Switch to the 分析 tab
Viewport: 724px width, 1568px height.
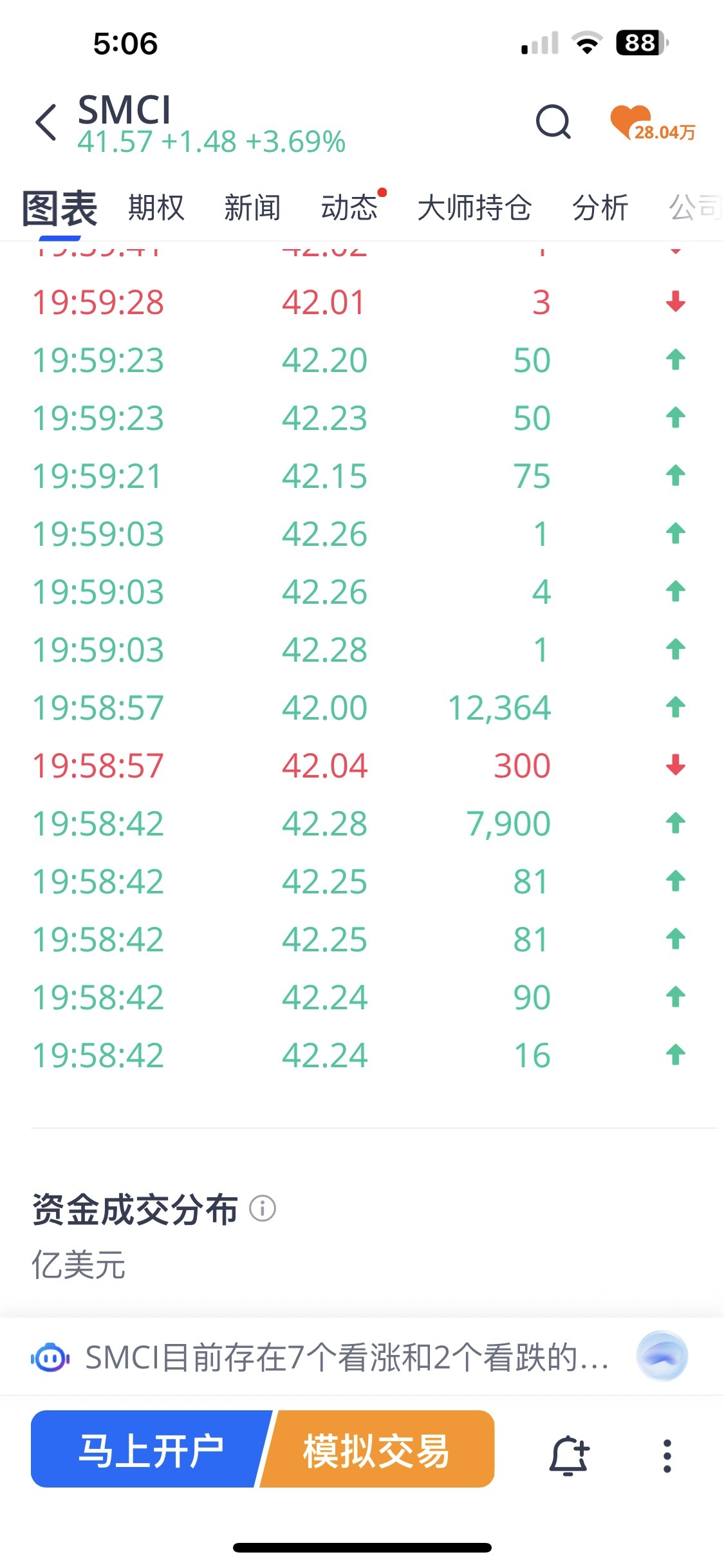(x=600, y=208)
